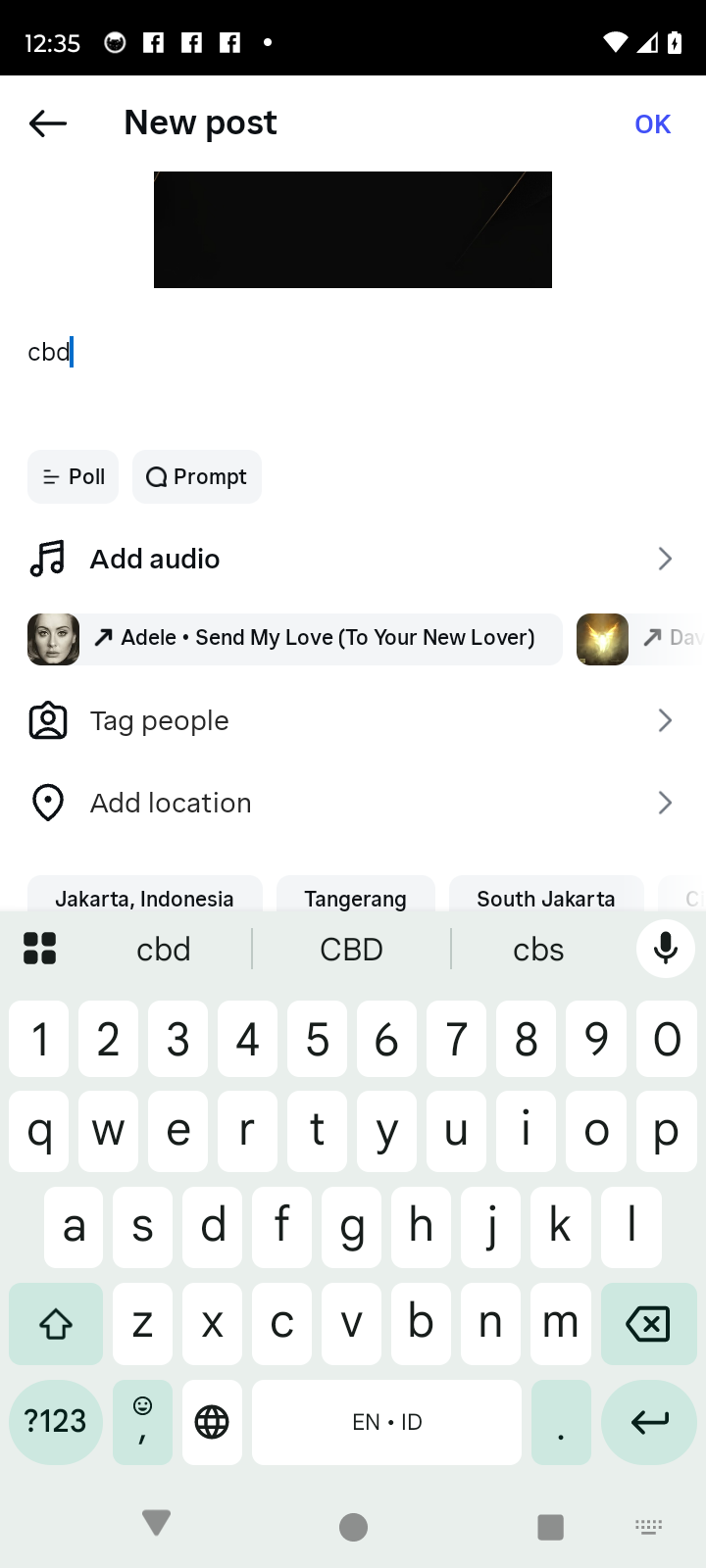Pick the cbs keyboard suggestion
The image size is (706, 1568).
(x=538, y=950)
